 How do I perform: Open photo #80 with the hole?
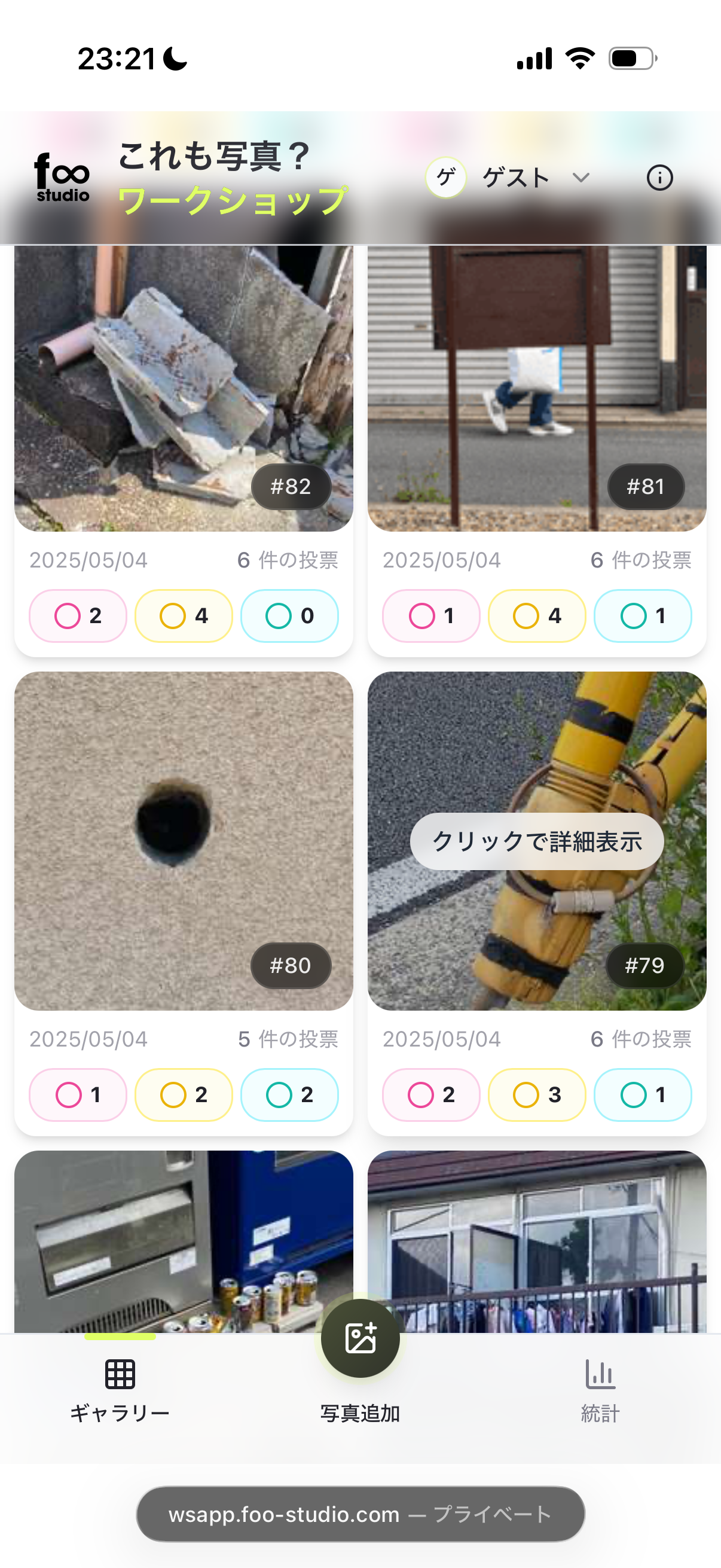(x=183, y=840)
